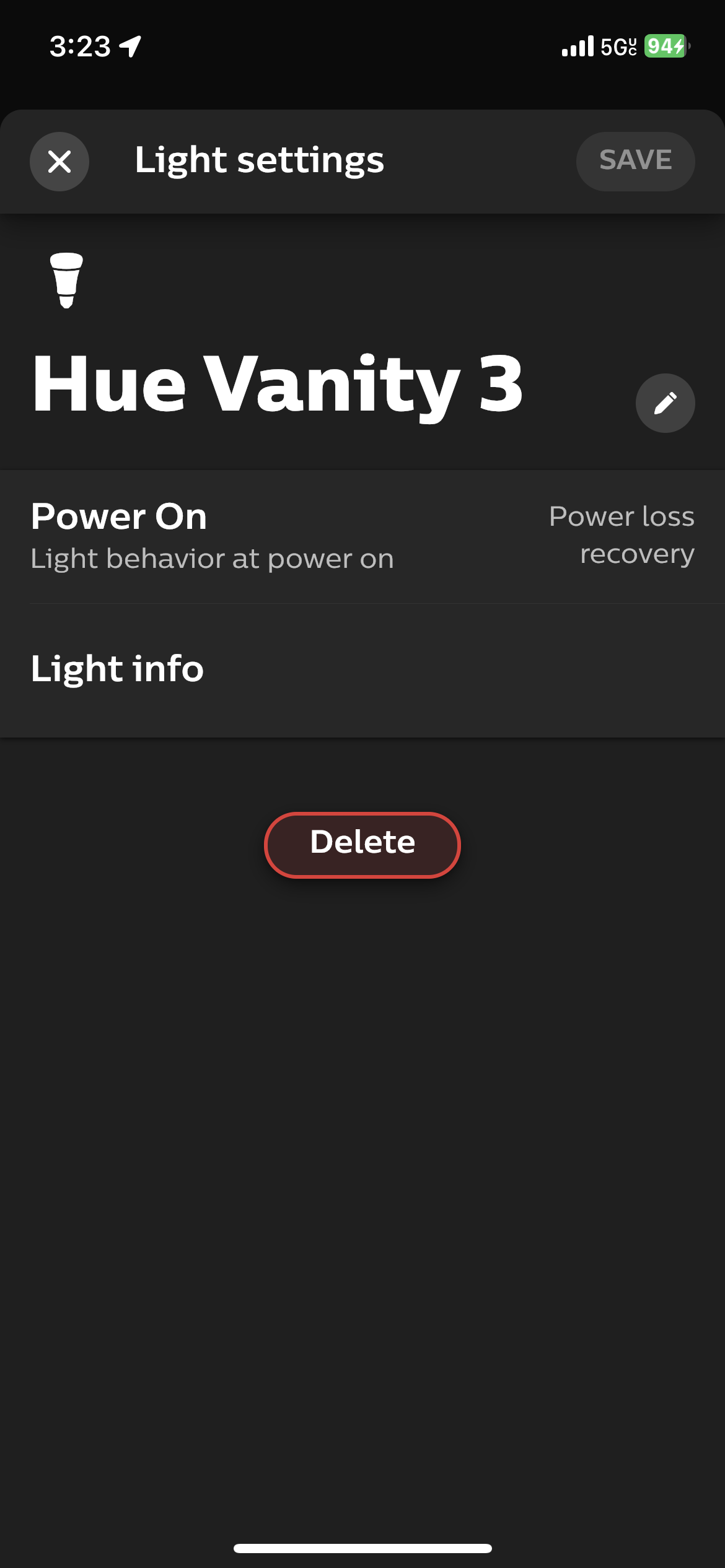Tap the SAVE button
The height and width of the screenshot is (1568, 725).
click(635, 161)
